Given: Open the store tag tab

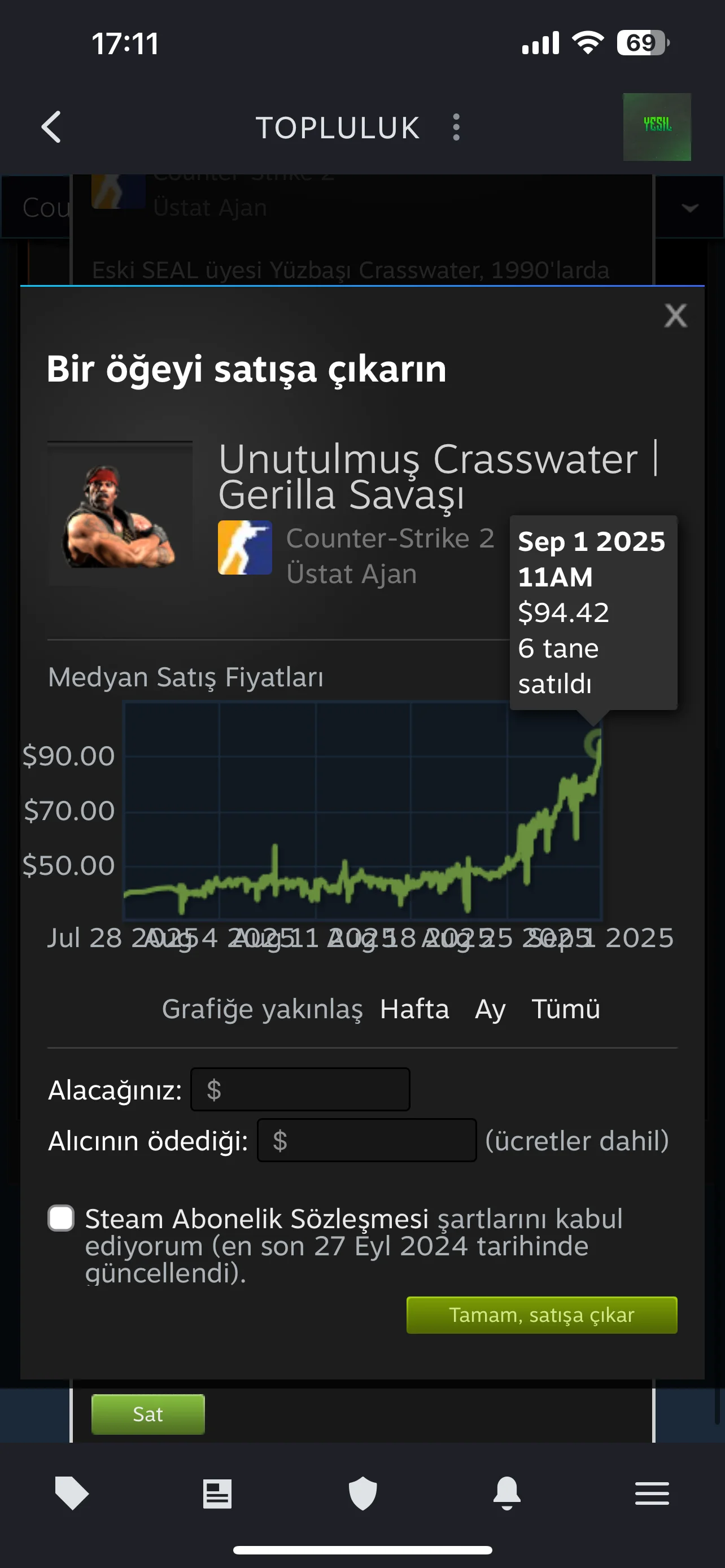Looking at the screenshot, I should point(72,1493).
